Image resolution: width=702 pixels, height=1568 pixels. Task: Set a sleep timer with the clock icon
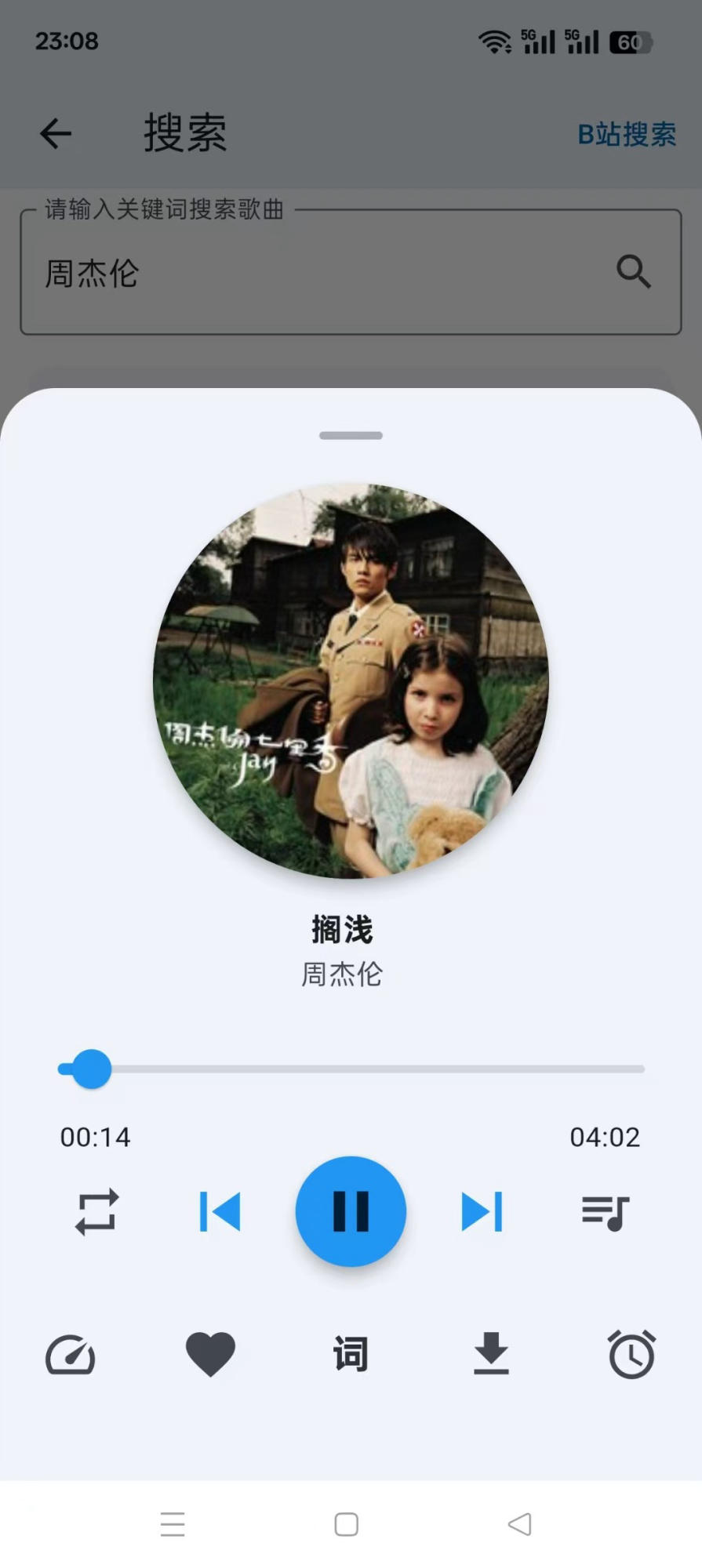[631, 1354]
